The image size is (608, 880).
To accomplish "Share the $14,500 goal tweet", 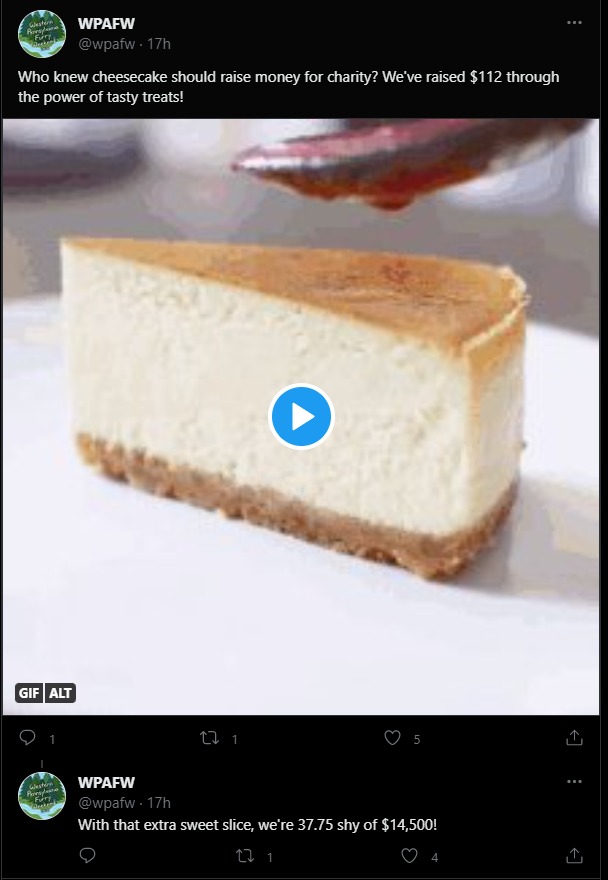I will [x=574, y=856].
